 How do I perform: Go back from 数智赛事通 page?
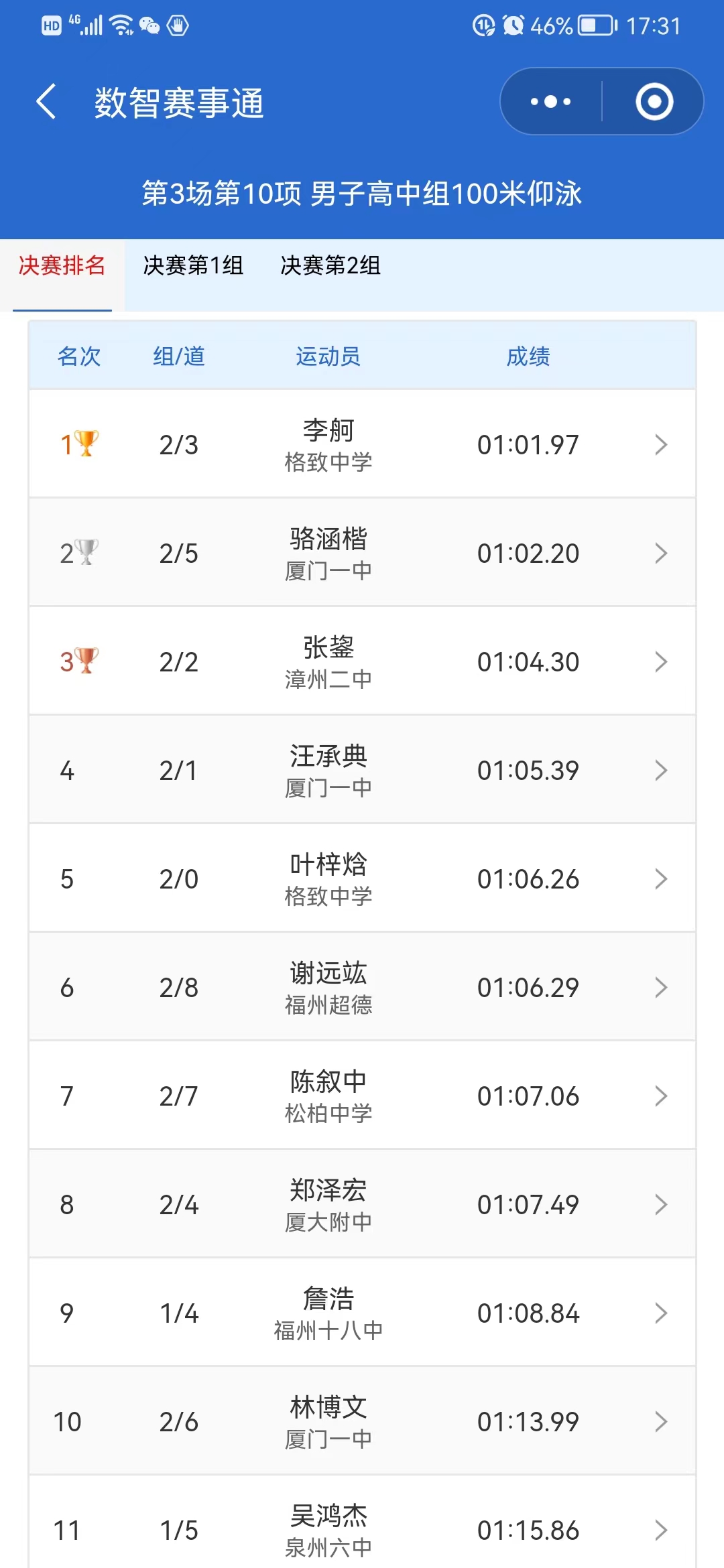coord(46,102)
